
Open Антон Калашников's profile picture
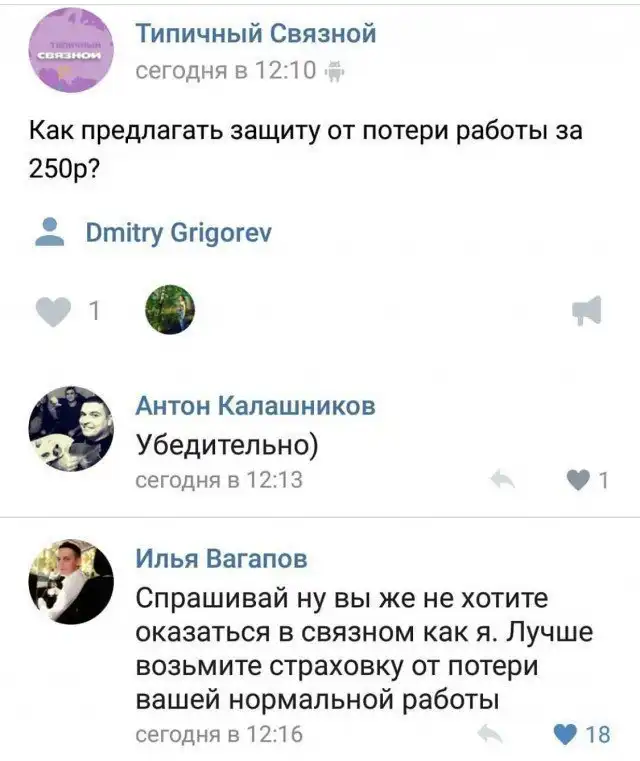coord(70,429)
